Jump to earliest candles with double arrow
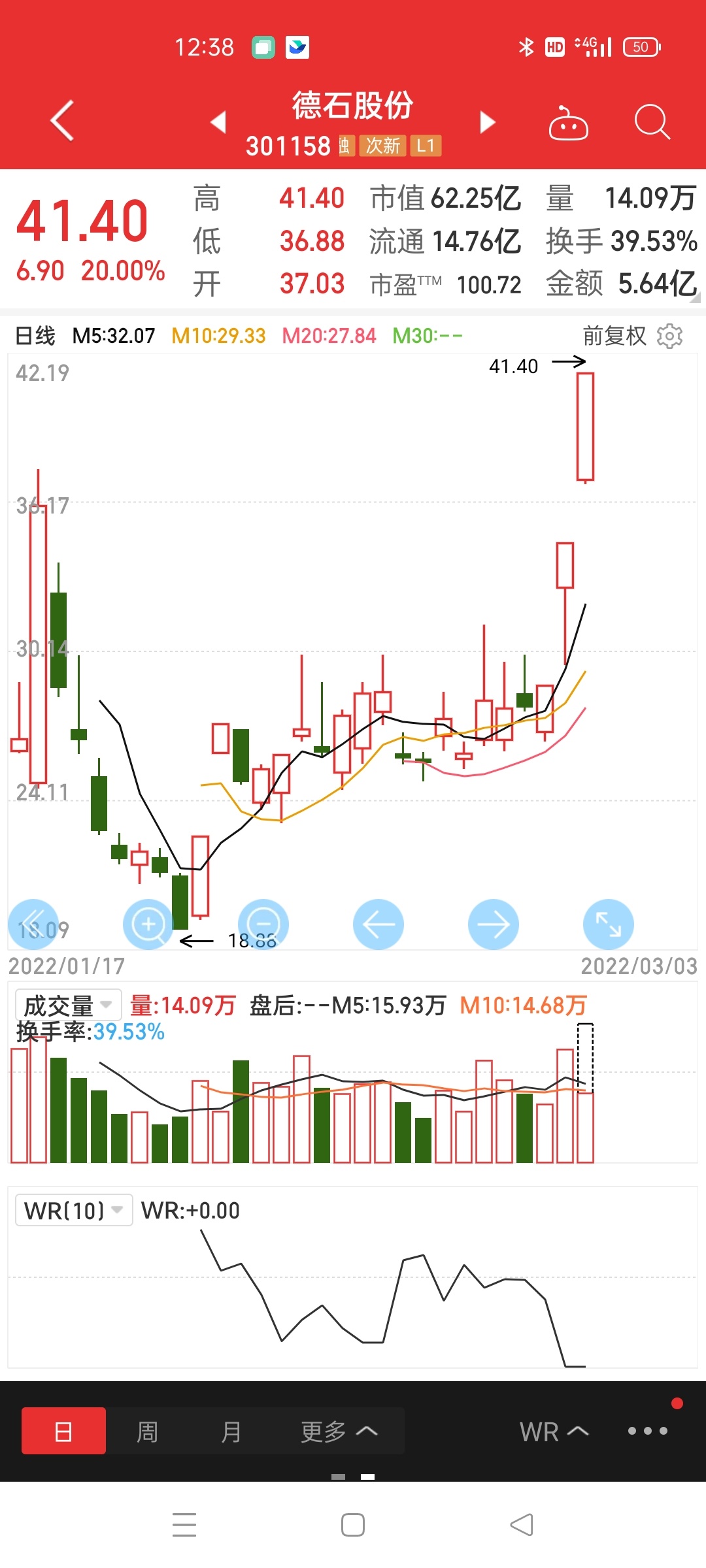Viewport: 706px width, 1568px height. (x=33, y=924)
